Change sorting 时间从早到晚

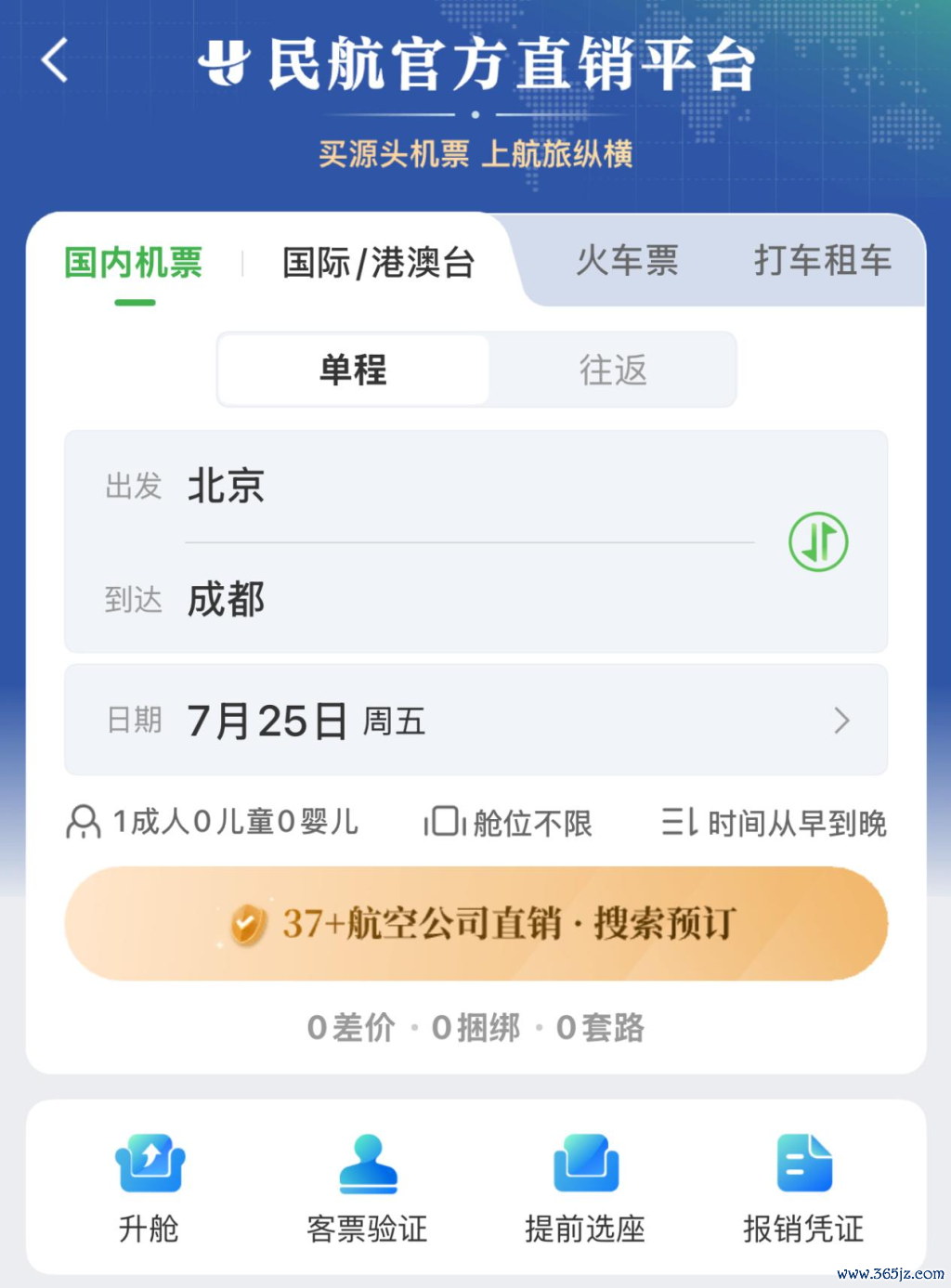coord(775,822)
